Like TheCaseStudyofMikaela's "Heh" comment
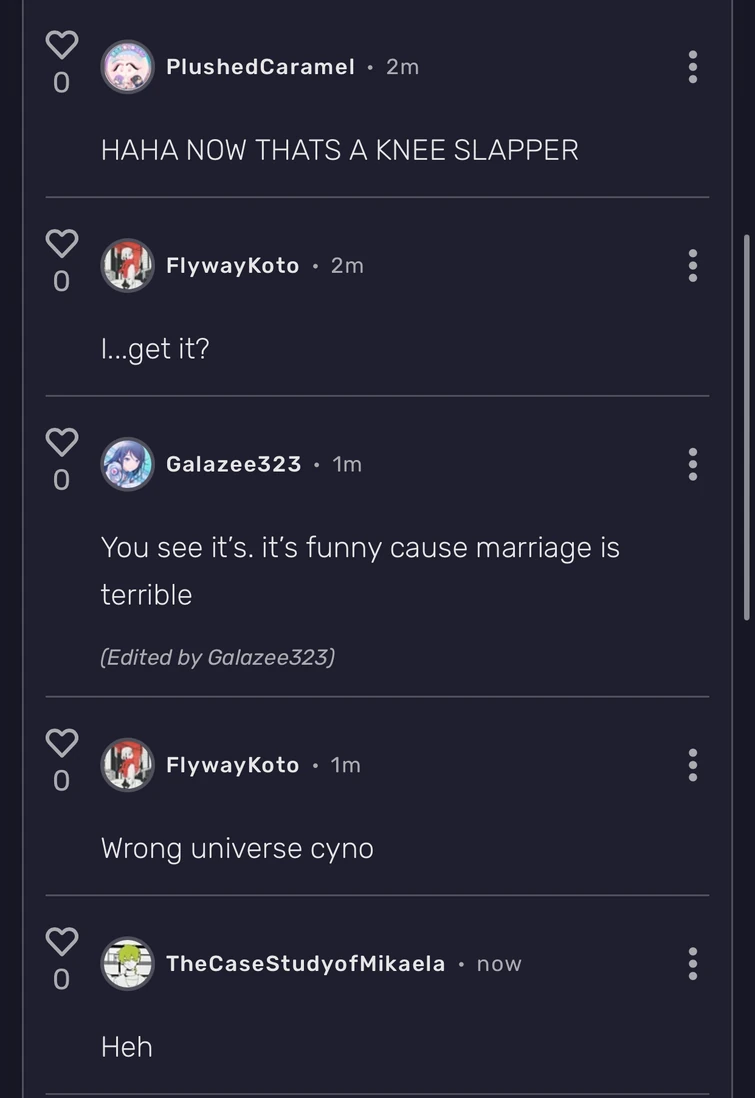 coord(62,942)
